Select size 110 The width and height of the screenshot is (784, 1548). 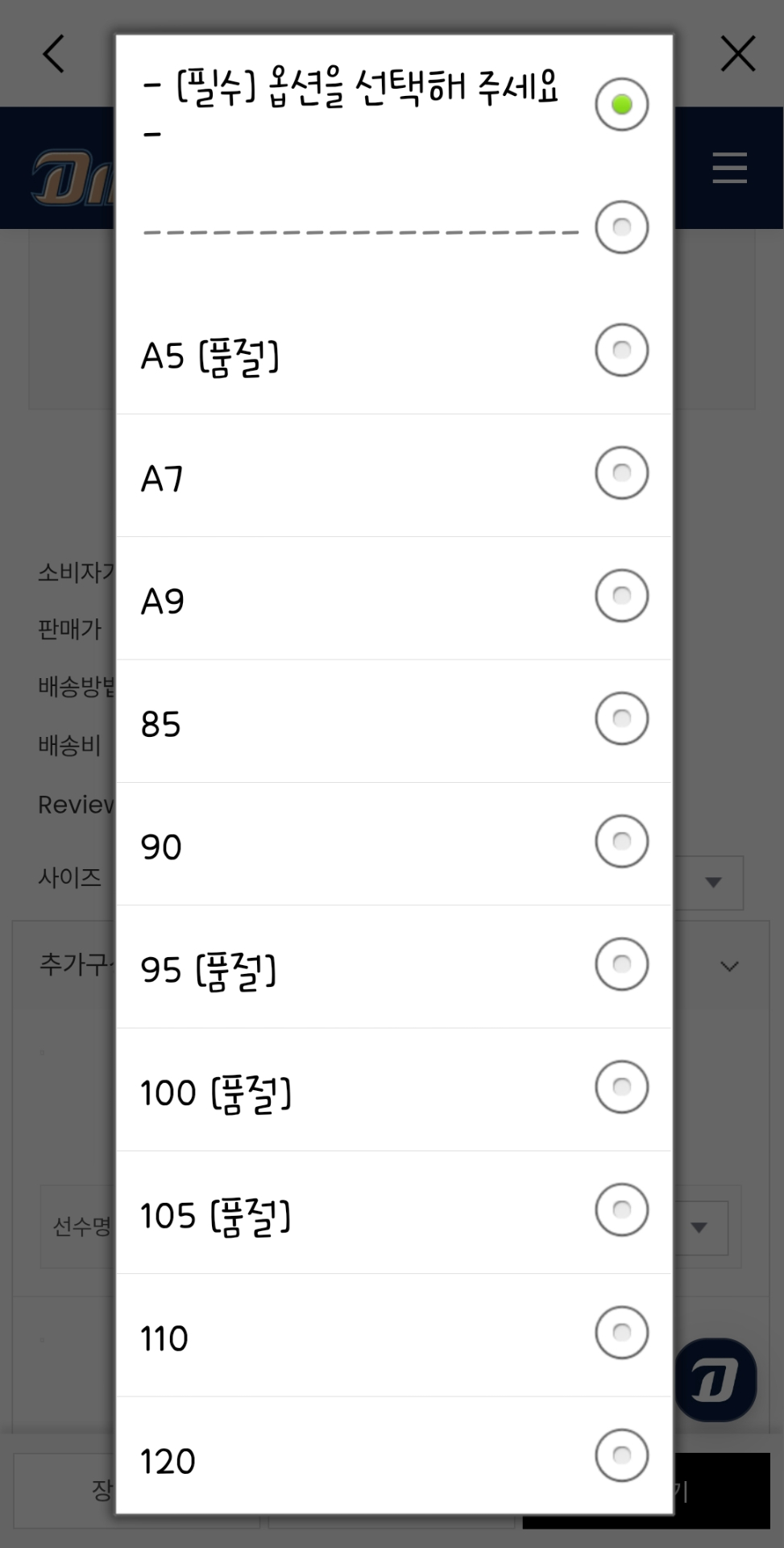click(x=393, y=1335)
